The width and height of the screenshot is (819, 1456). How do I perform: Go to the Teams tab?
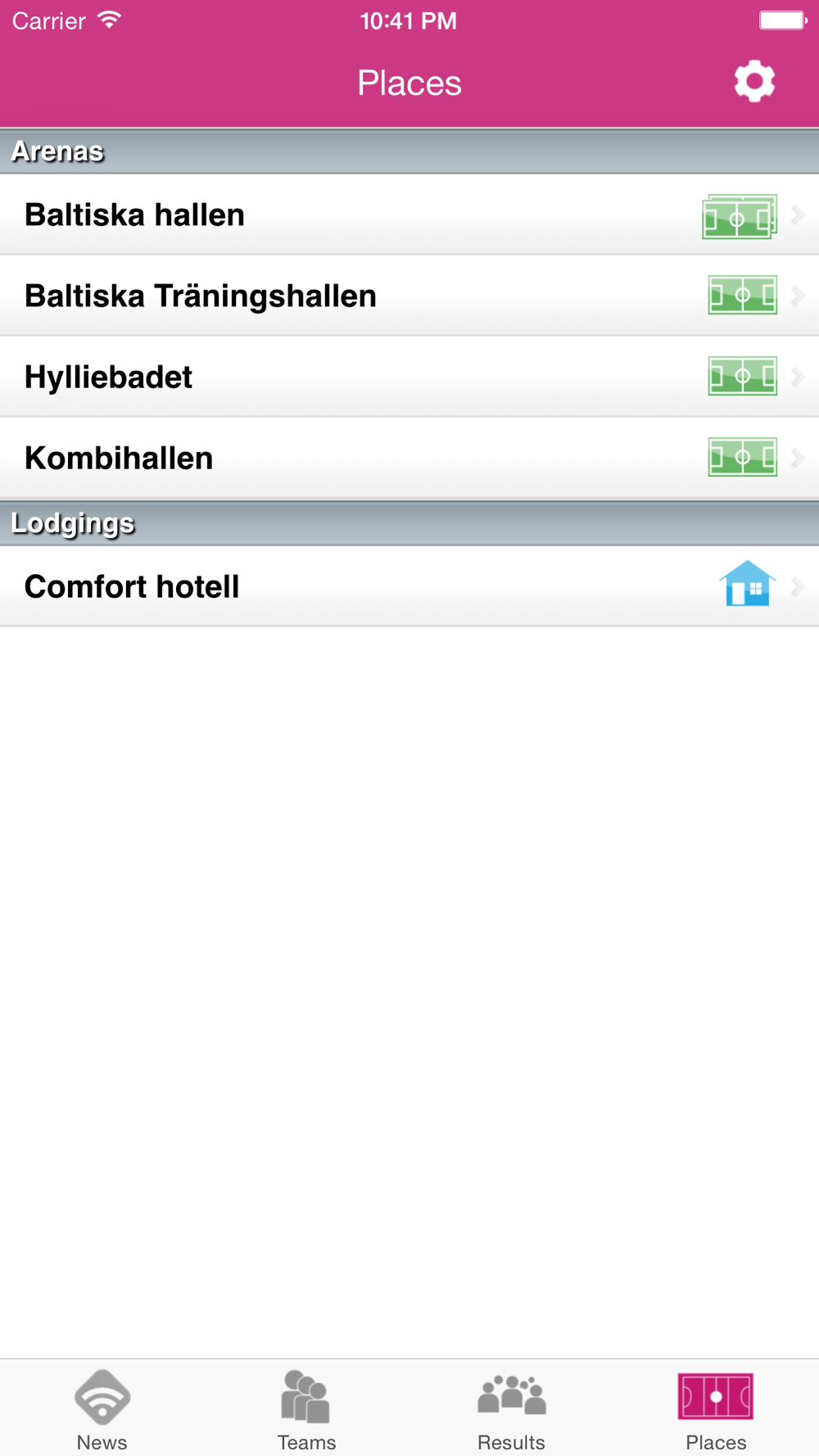point(307,1409)
